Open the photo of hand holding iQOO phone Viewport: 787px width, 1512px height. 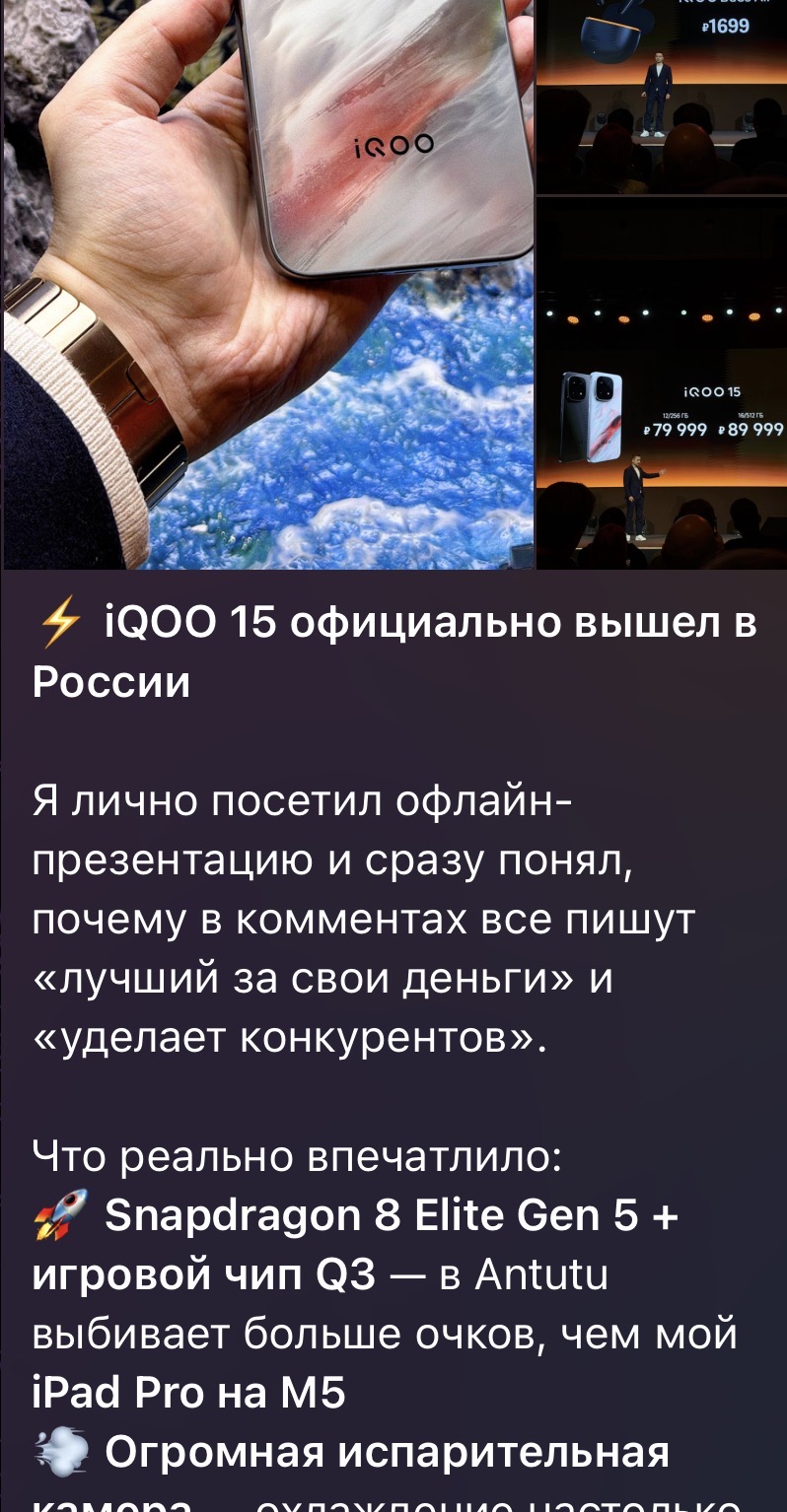pos(266,286)
